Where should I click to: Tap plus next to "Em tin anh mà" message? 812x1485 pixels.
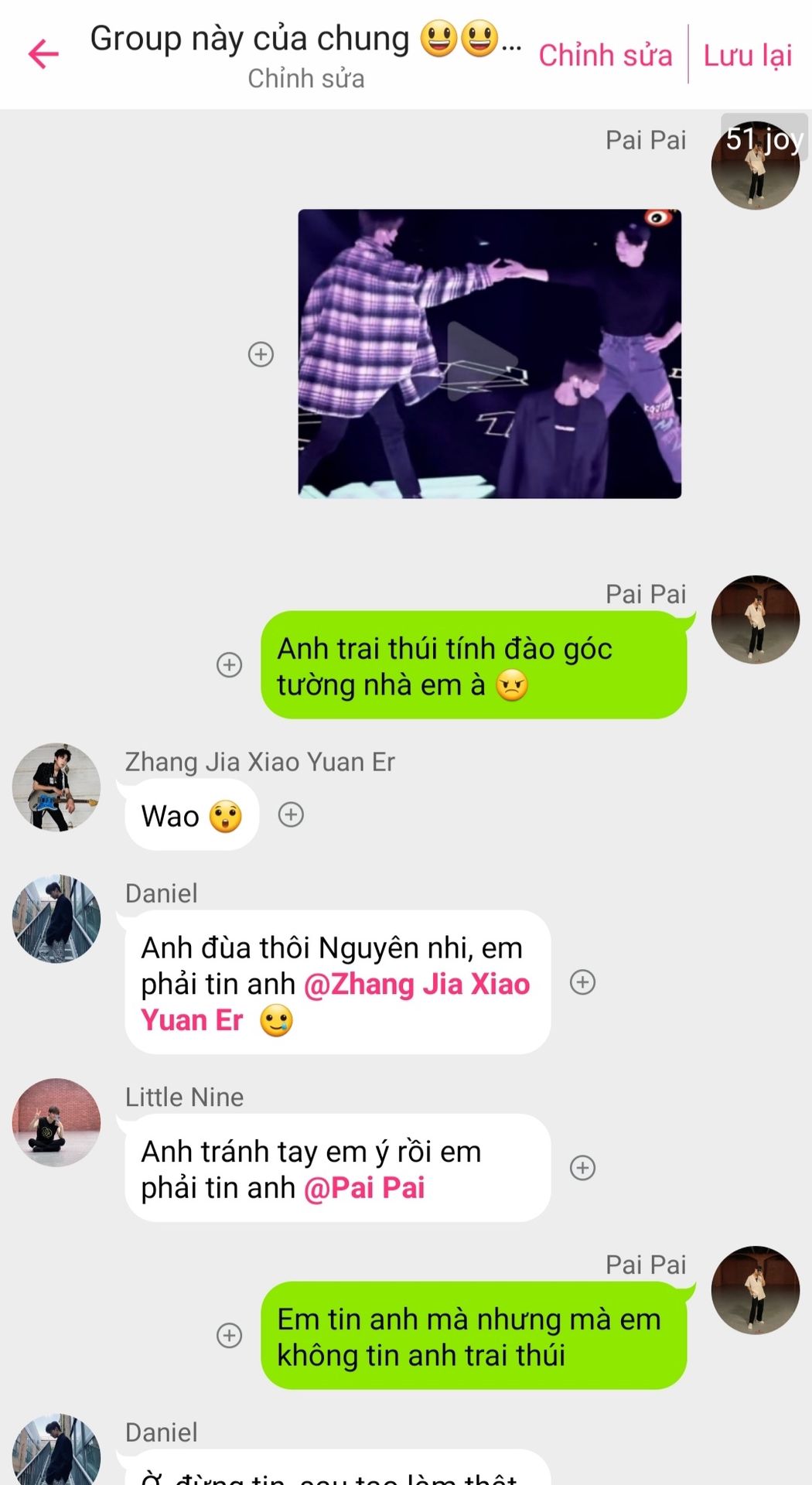[229, 1336]
